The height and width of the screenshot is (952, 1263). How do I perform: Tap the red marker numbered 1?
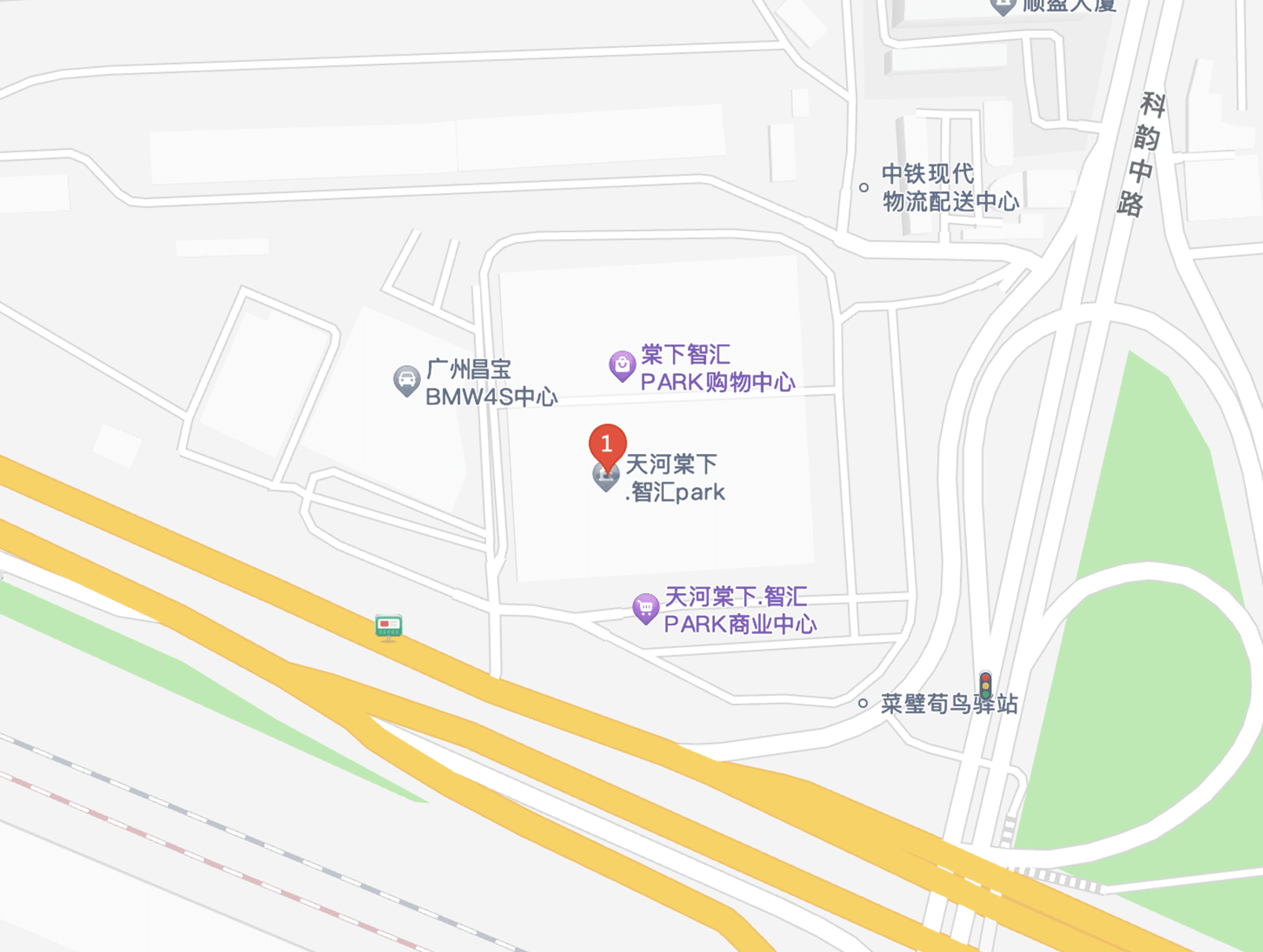[607, 446]
